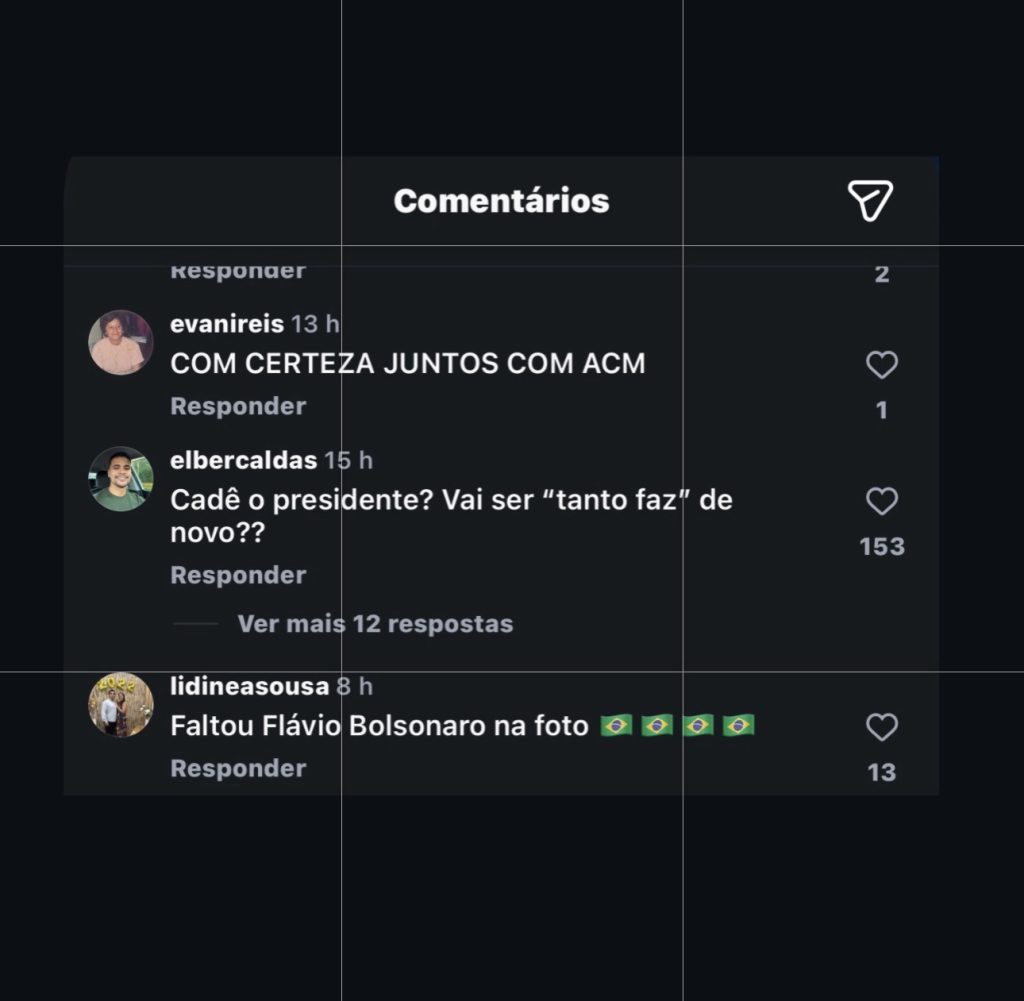The width and height of the screenshot is (1024, 1001).
Task: Like evanireis's comment
Action: (881, 365)
